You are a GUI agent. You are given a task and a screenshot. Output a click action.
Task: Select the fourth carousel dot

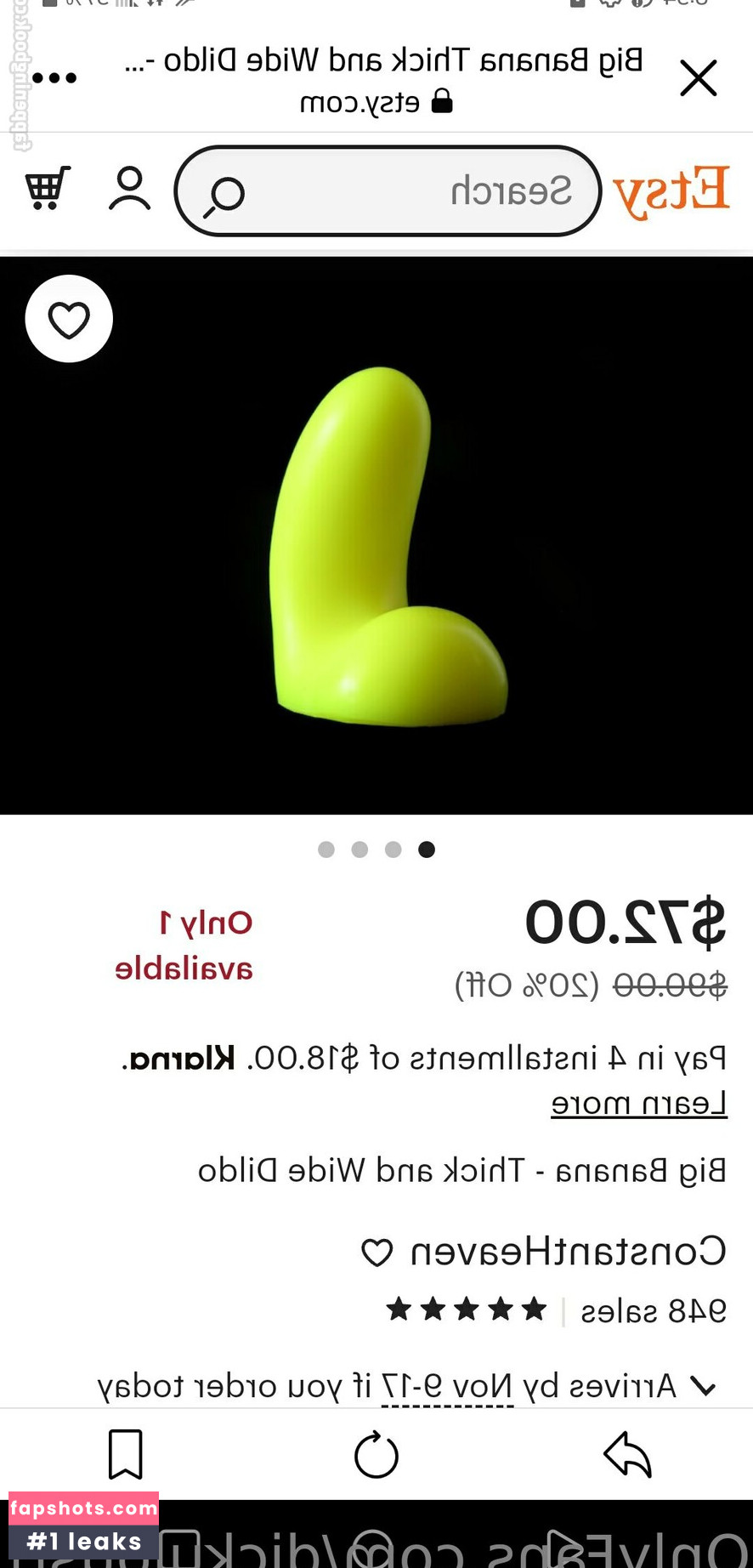pyautogui.click(x=326, y=849)
